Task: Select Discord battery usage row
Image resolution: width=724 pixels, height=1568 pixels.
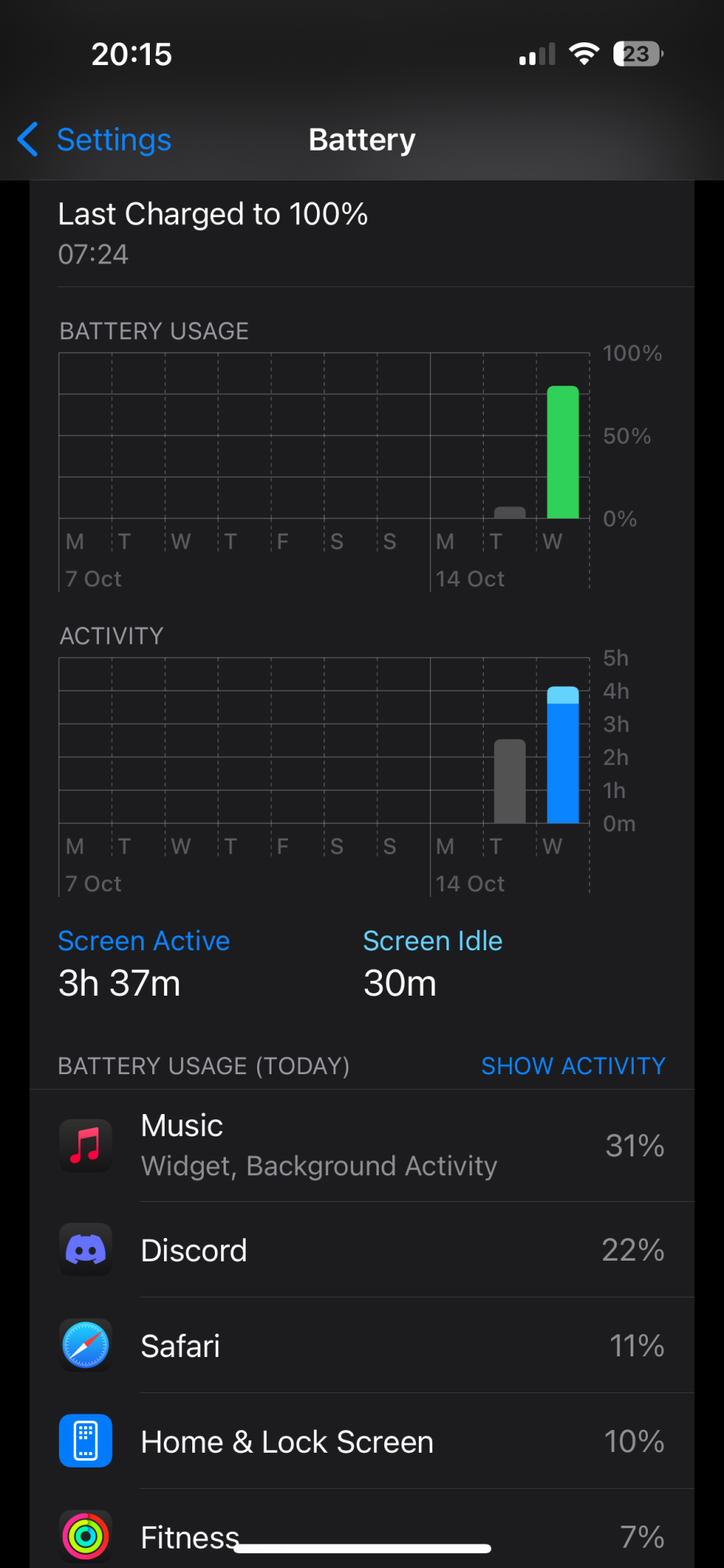Action: click(x=362, y=1250)
